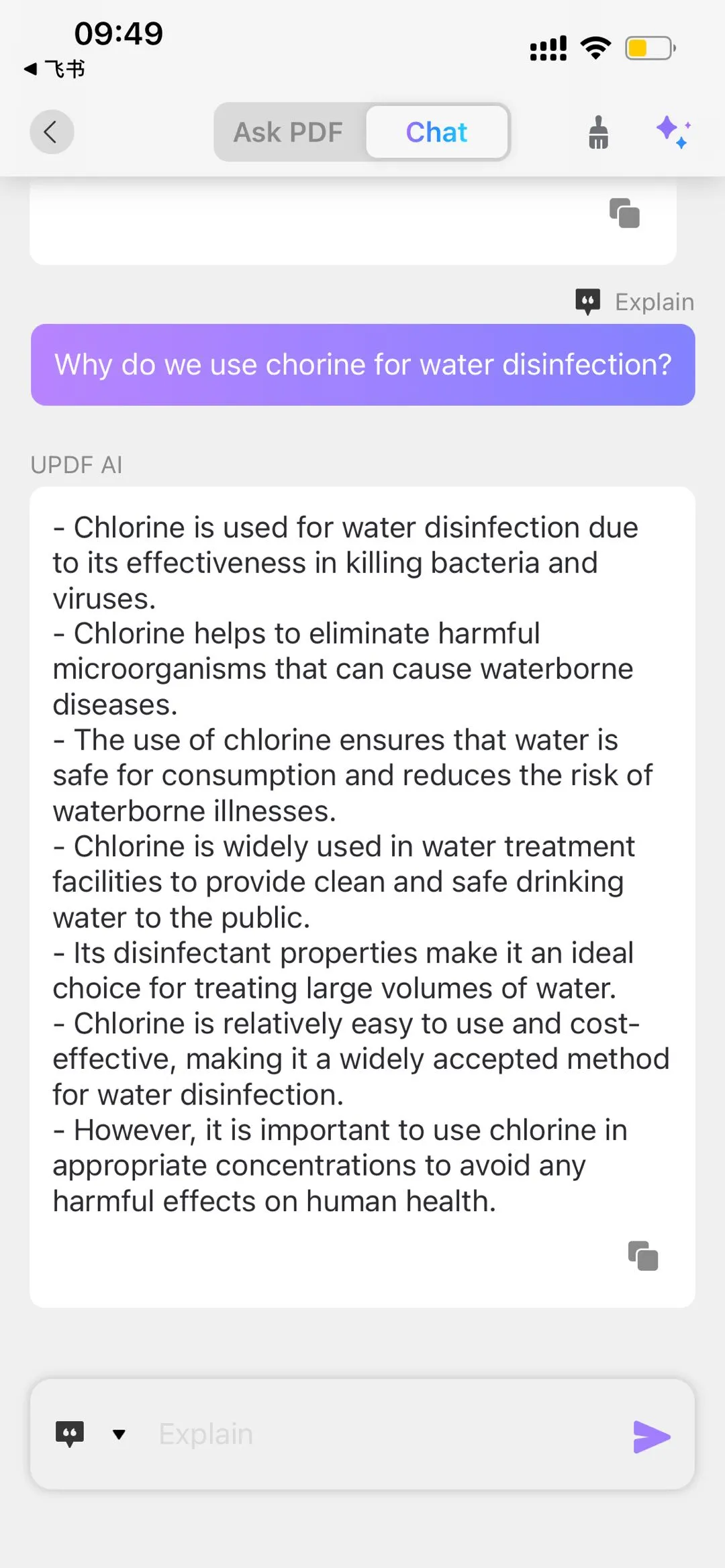This screenshot has width=725, height=1568.
Task: Select the Chat tab
Action: (436, 132)
